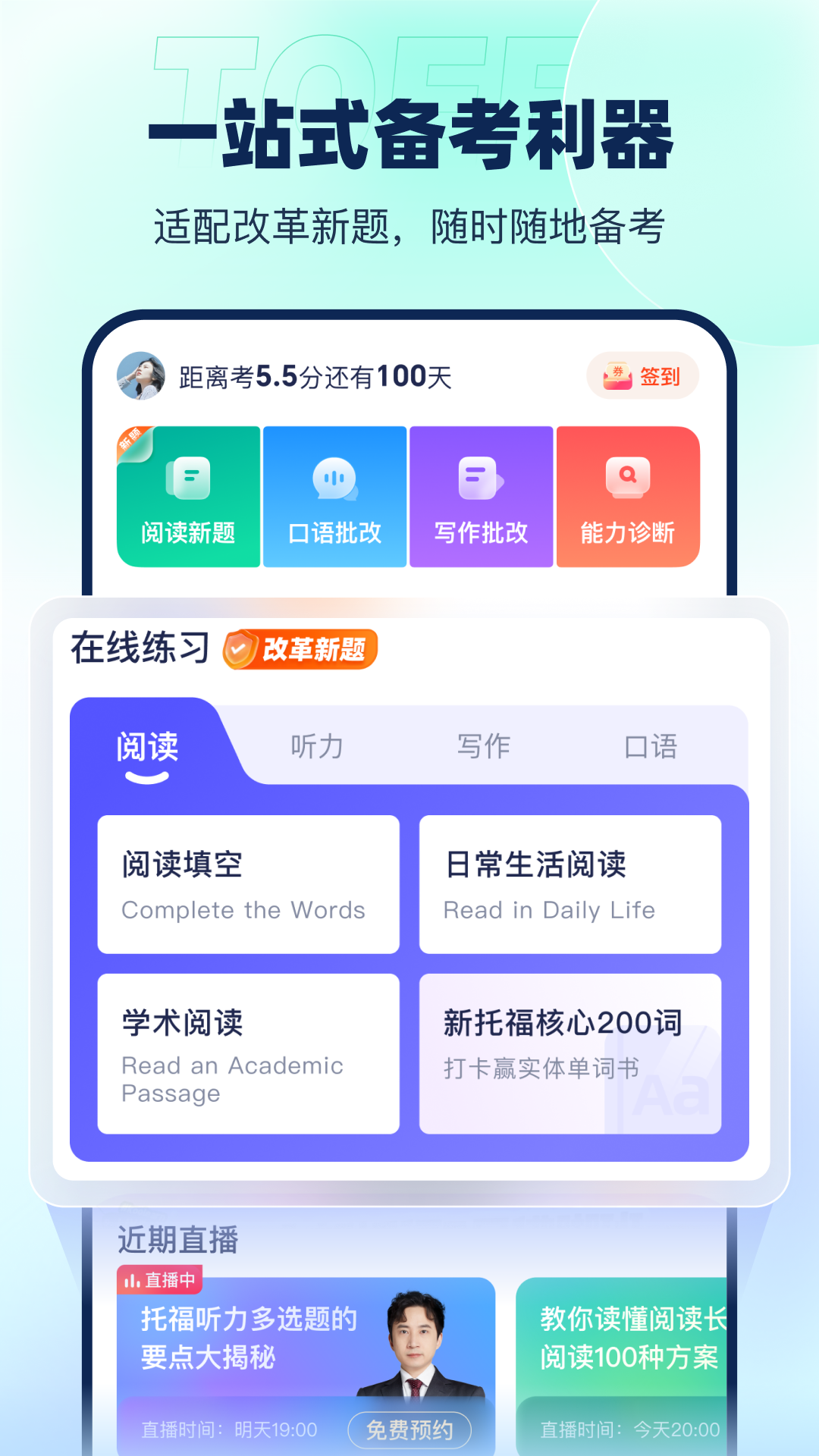Switch to the 听力 listening tab
The width and height of the screenshot is (819, 1456).
(x=316, y=747)
